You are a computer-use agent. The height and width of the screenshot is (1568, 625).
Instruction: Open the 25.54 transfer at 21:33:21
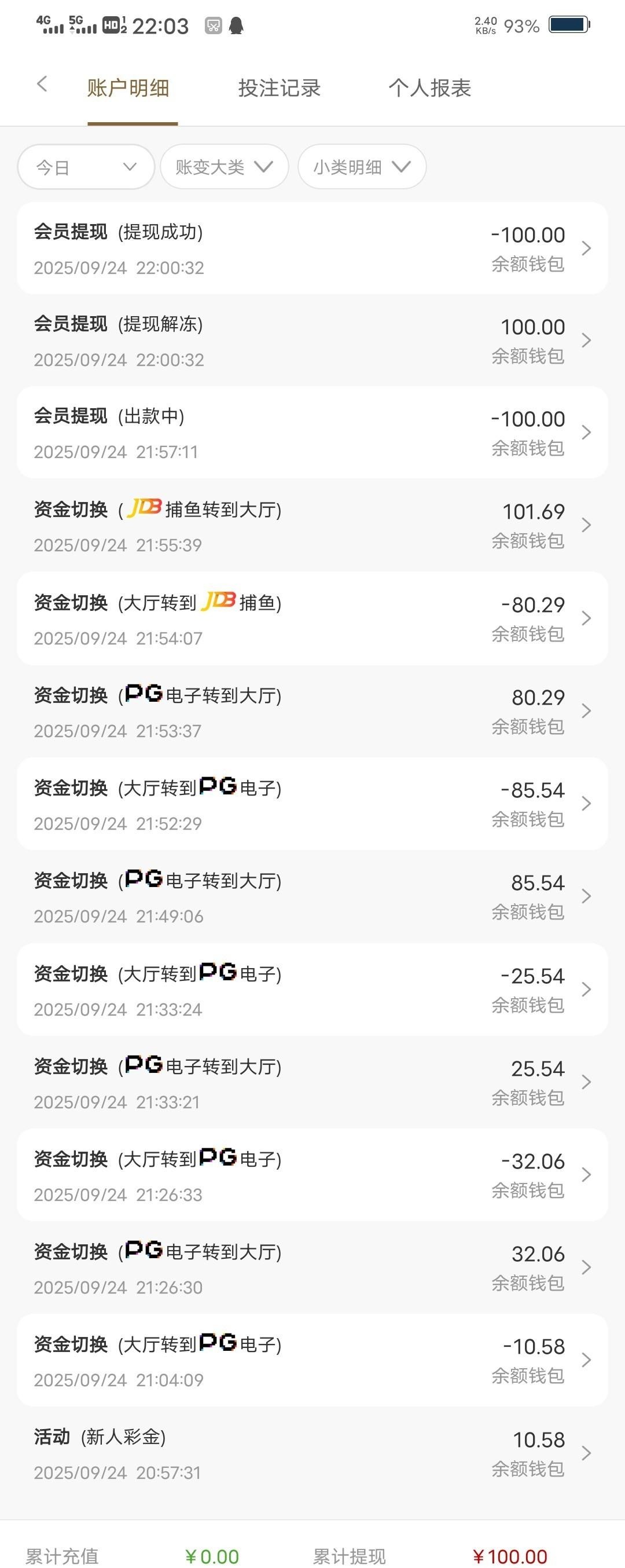tap(311, 1082)
